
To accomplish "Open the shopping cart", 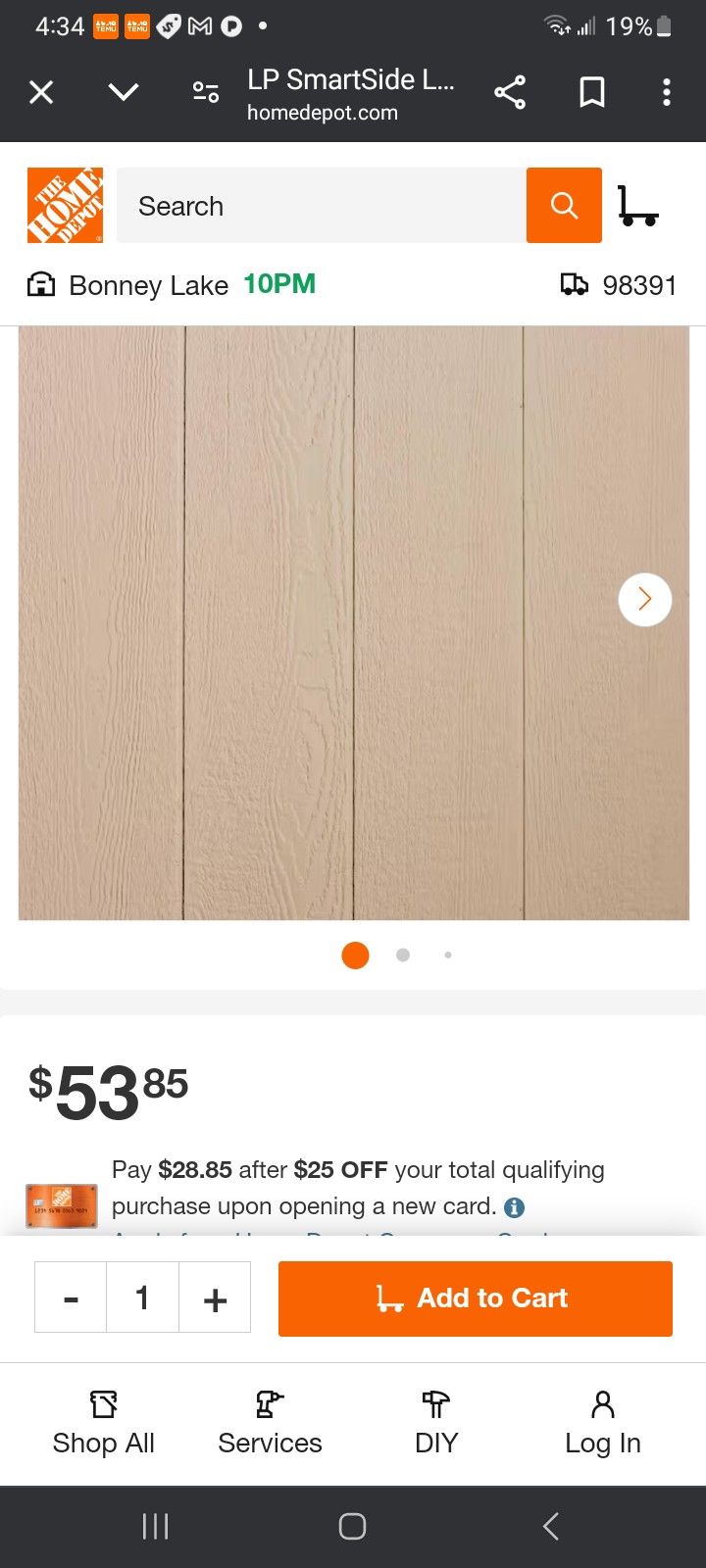I will pyautogui.click(x=637, y=206).
